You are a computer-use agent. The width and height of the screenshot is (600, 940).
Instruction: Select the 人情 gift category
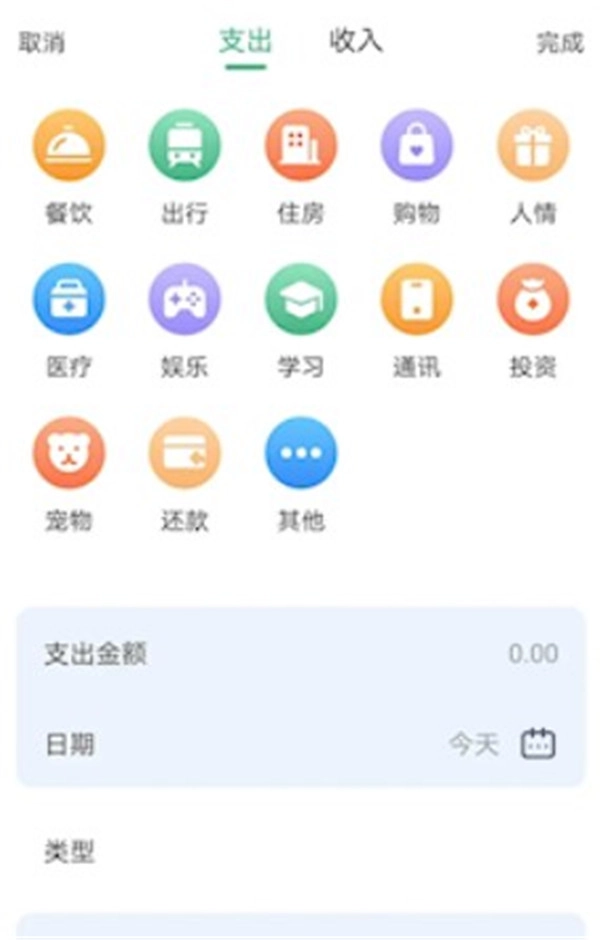[533, 146]
